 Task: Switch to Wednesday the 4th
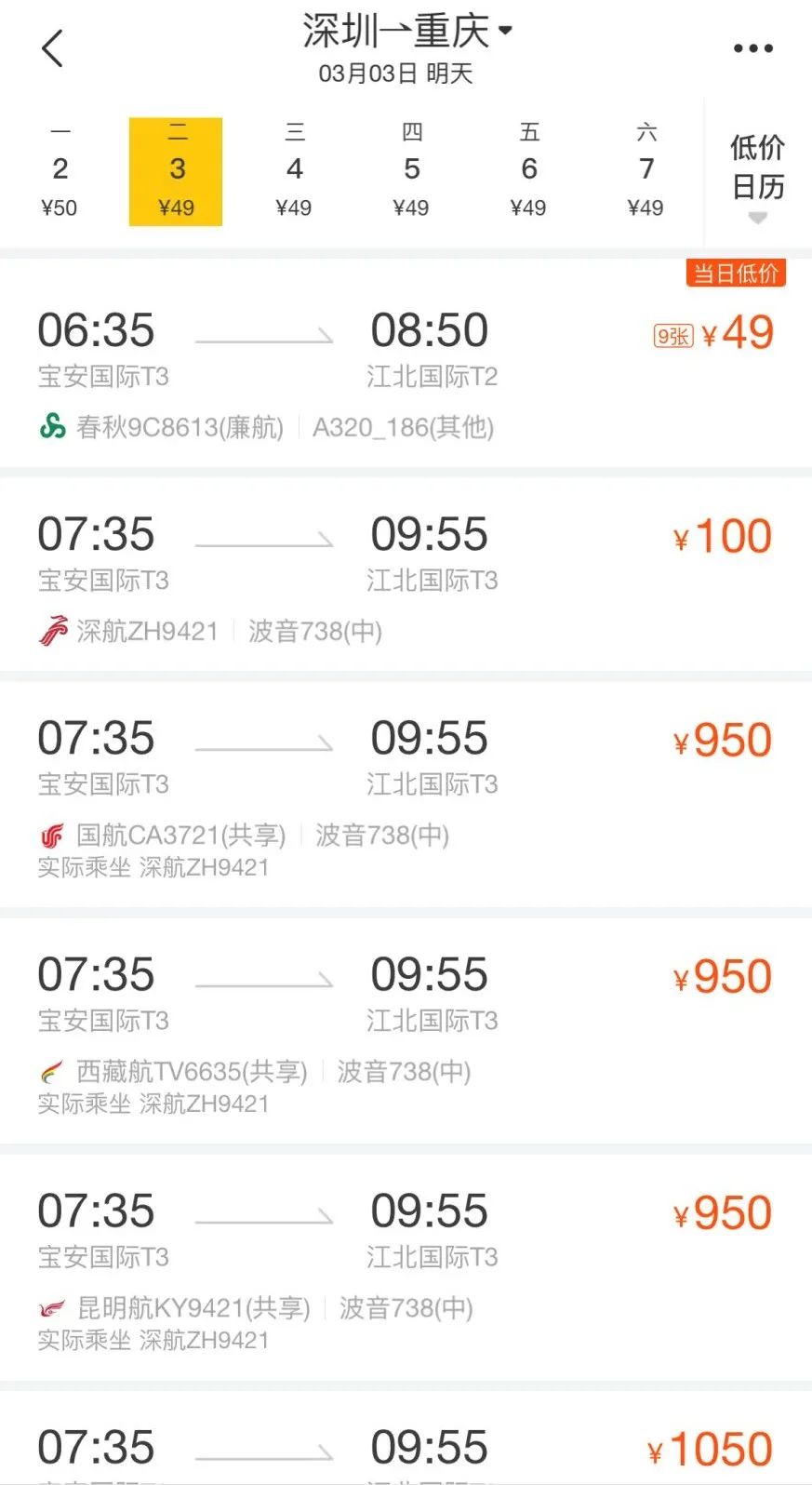click(x=294, y=172)
